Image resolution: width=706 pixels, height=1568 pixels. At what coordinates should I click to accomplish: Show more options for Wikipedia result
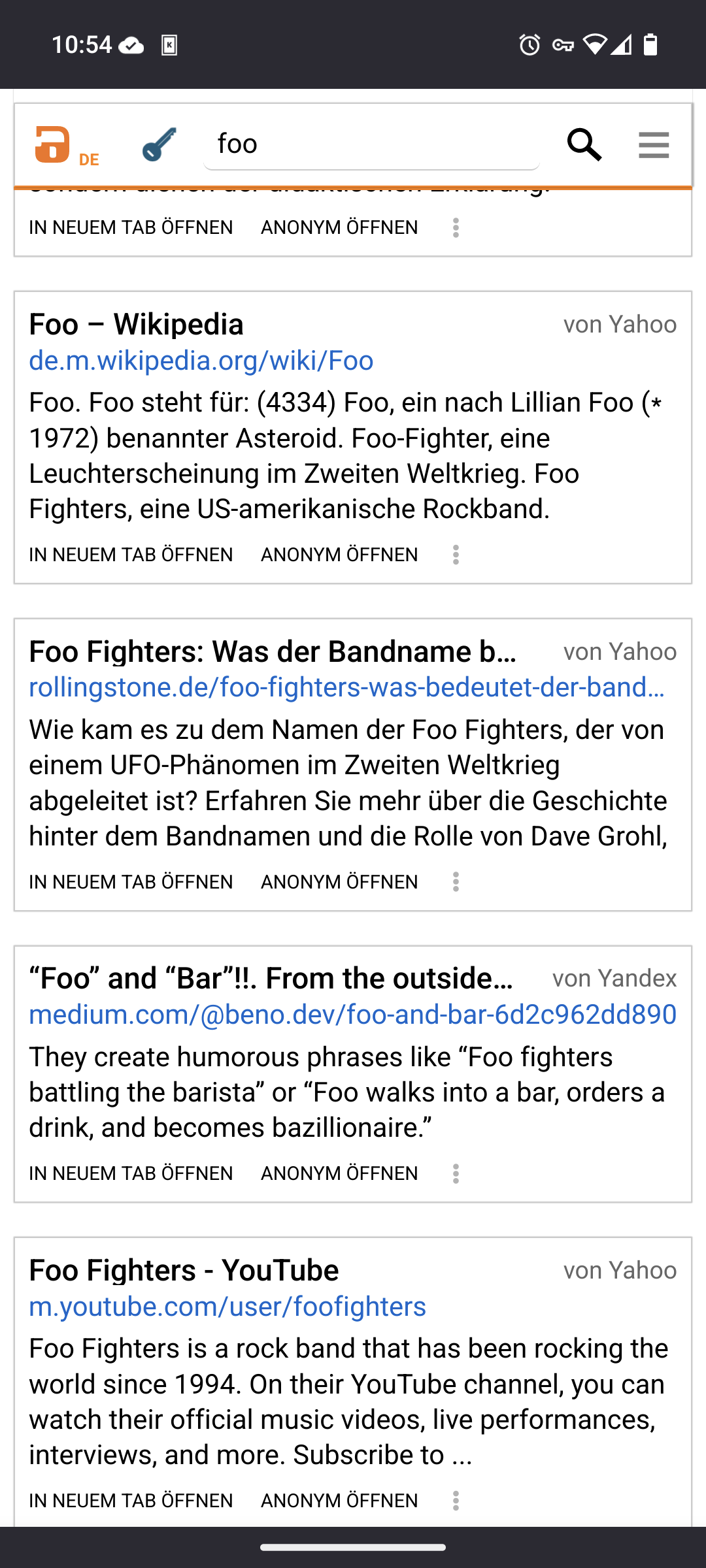pos(456,555)
